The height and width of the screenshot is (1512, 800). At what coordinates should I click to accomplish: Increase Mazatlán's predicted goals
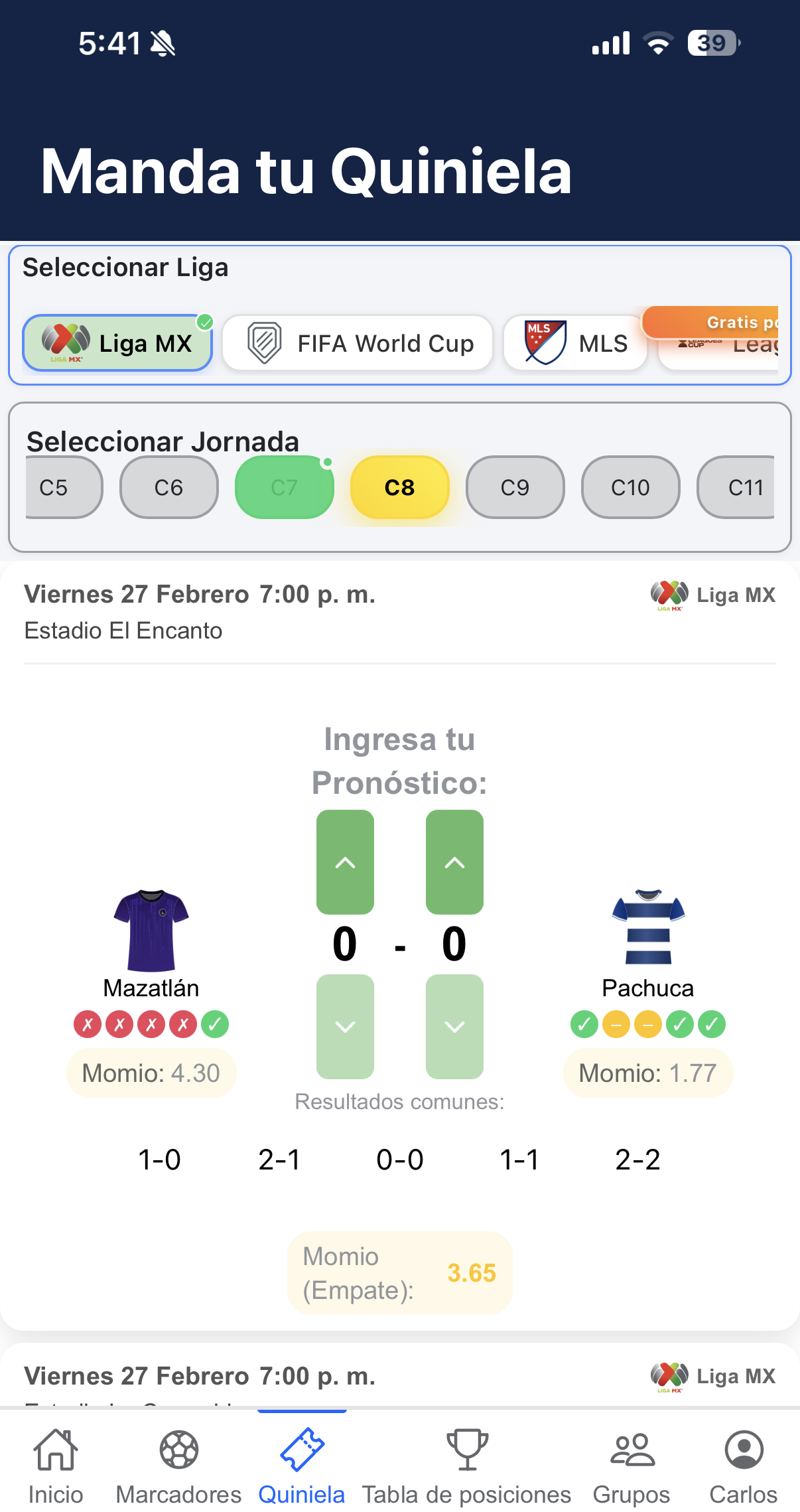click(345, 862)
